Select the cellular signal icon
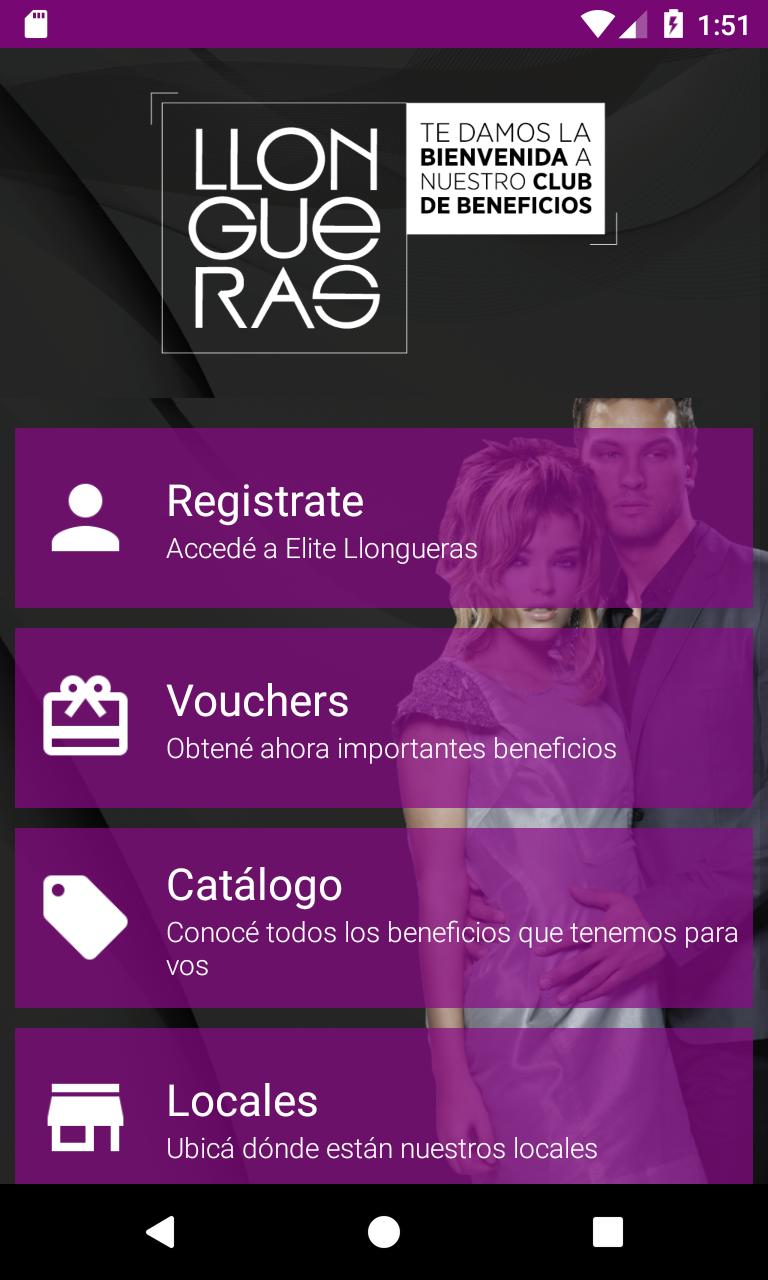This screenshot has width=768, height=1280. [634, 24]
